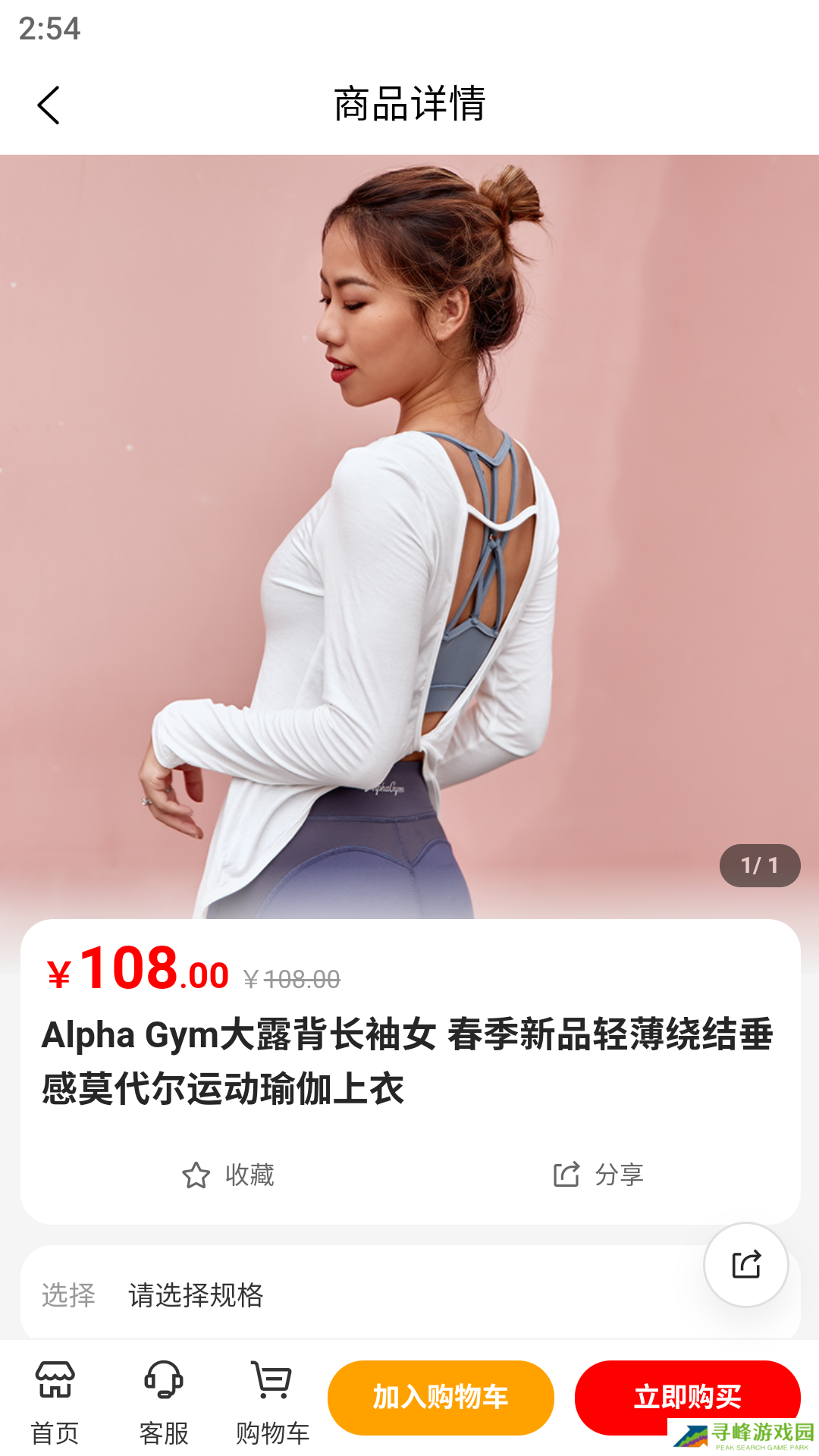The height and width of the screenshot is (1456, 819).
Task: Add this item to favorites via 收藏
Action: click(x=228, y=1175)
